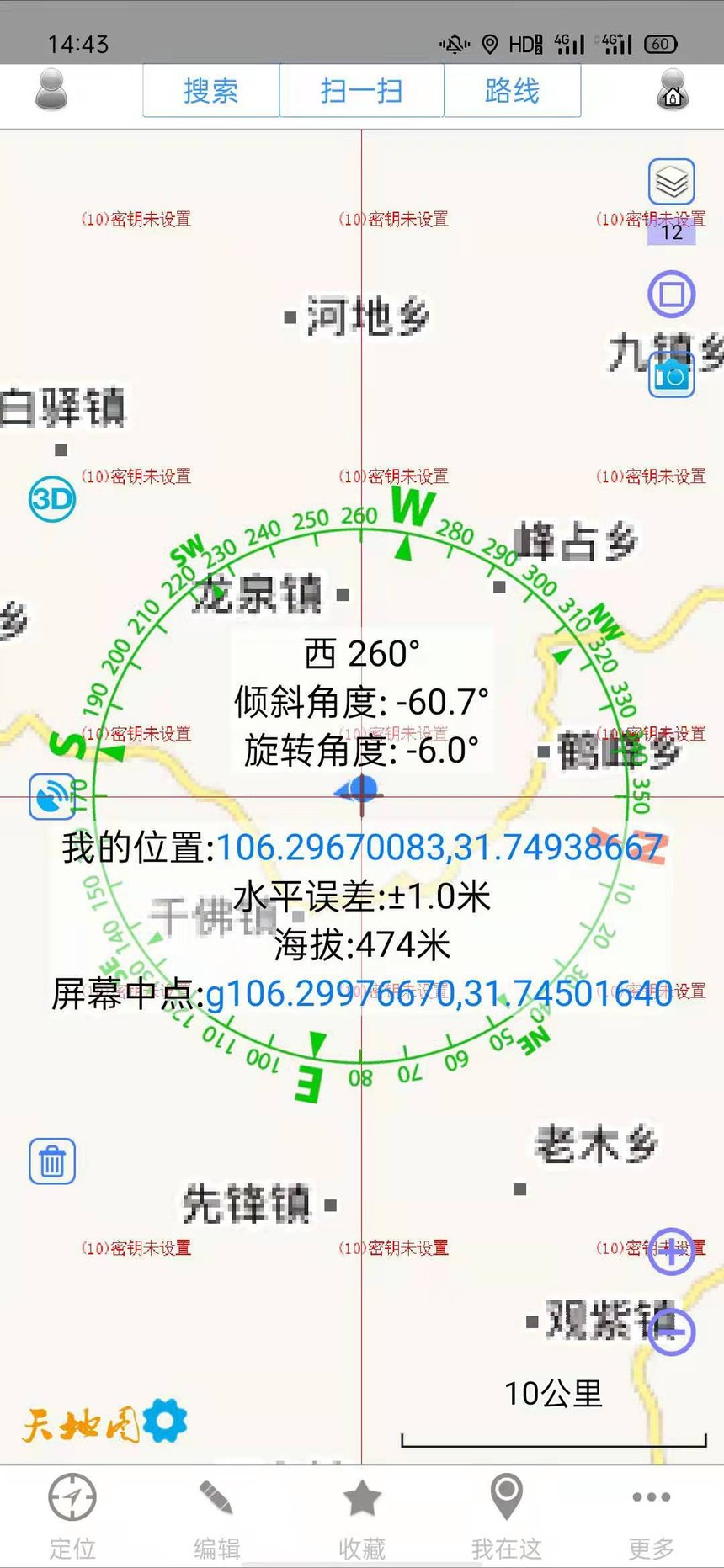The image size is (724, 1568).
Task: Zoom in with the plus button
Action: [x=671, y=1252]
